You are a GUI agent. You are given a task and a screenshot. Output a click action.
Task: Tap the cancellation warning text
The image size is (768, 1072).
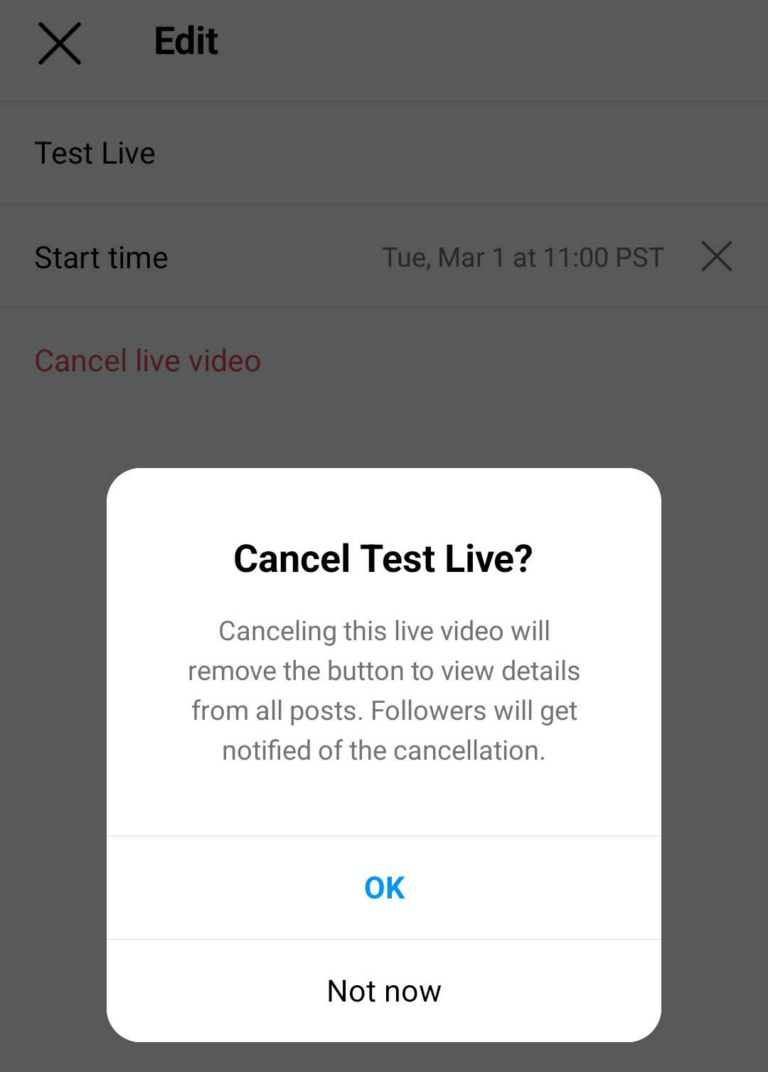(x=383, y=690)
